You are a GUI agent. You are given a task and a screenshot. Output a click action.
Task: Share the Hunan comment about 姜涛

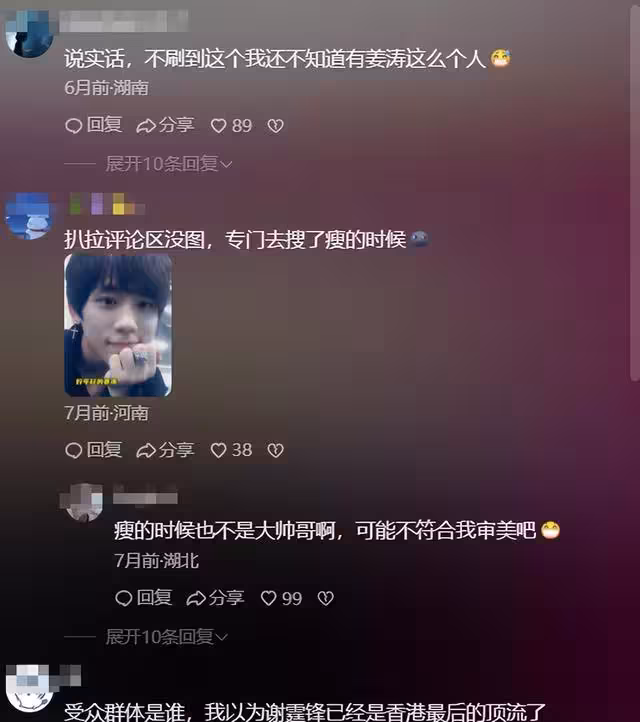pos(165,125)
